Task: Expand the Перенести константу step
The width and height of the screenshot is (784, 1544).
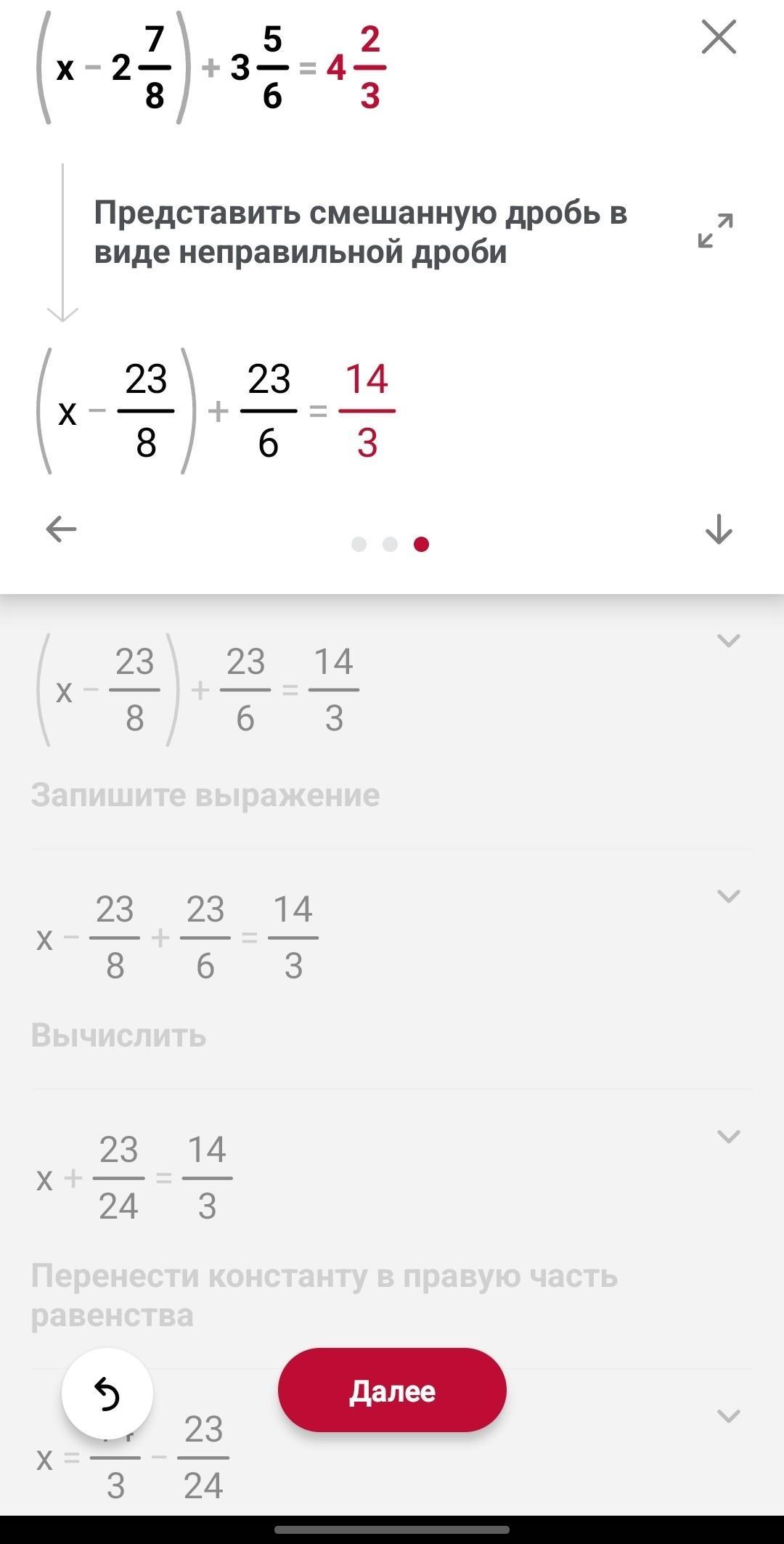Action: click(x=728, y=1137)
